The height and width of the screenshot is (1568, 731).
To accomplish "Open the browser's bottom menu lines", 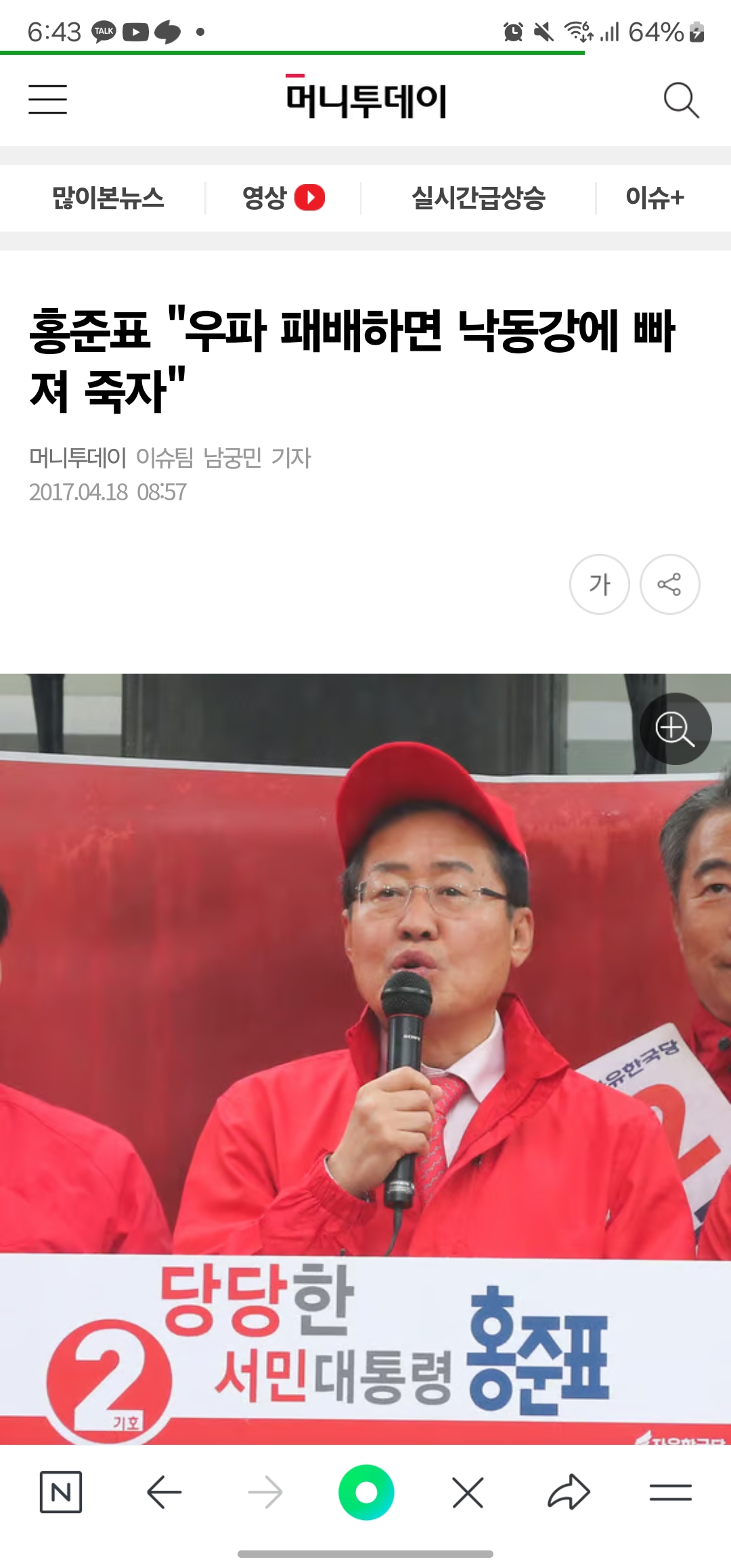I will [x=670, y=1492].
